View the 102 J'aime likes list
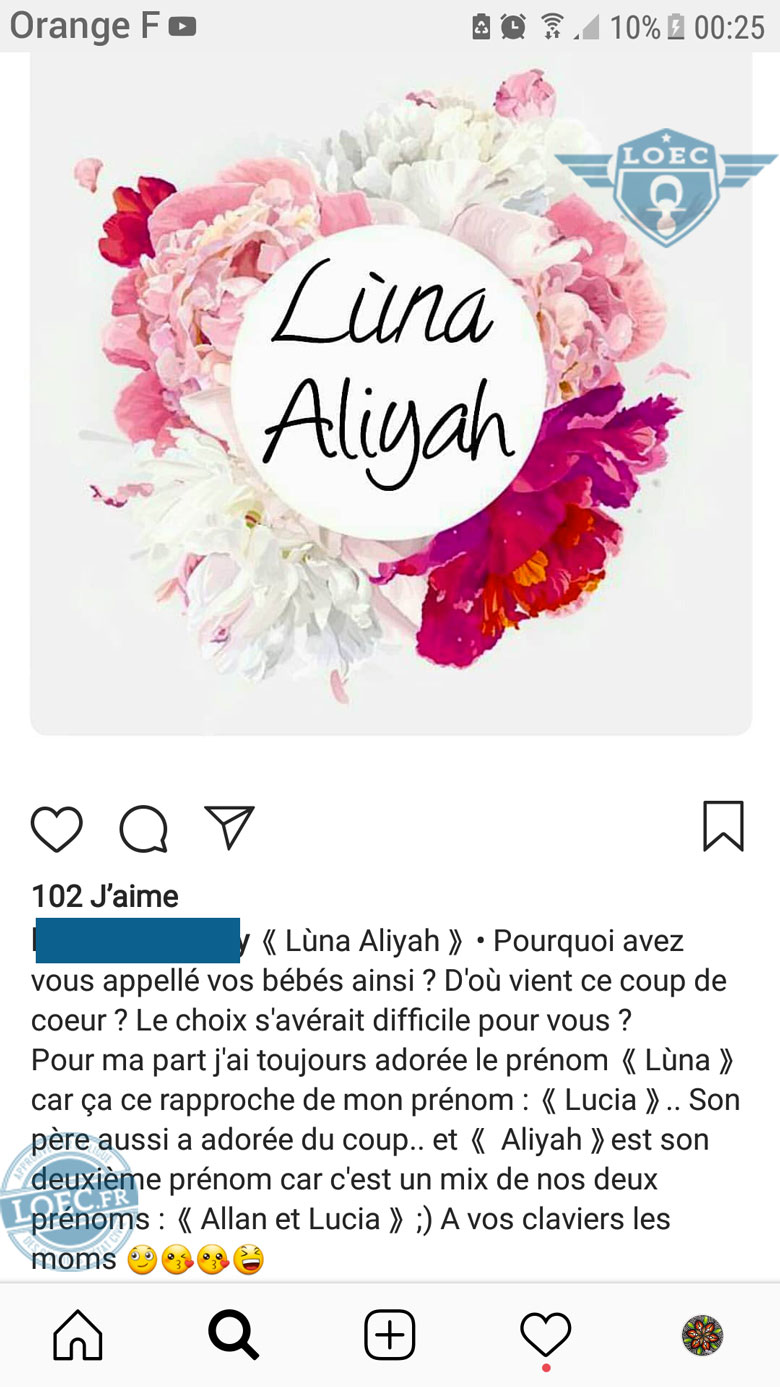The width and height of the screenshot is (780, 1387). tap(105, 896)
